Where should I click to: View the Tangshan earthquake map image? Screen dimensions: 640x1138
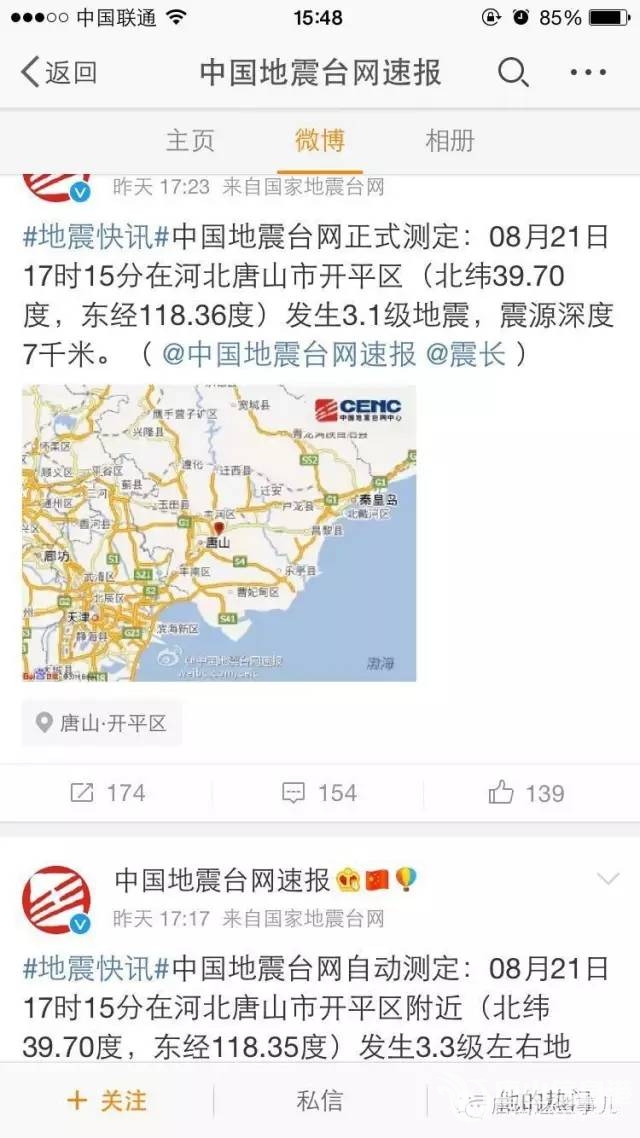[x=219, y=533]
